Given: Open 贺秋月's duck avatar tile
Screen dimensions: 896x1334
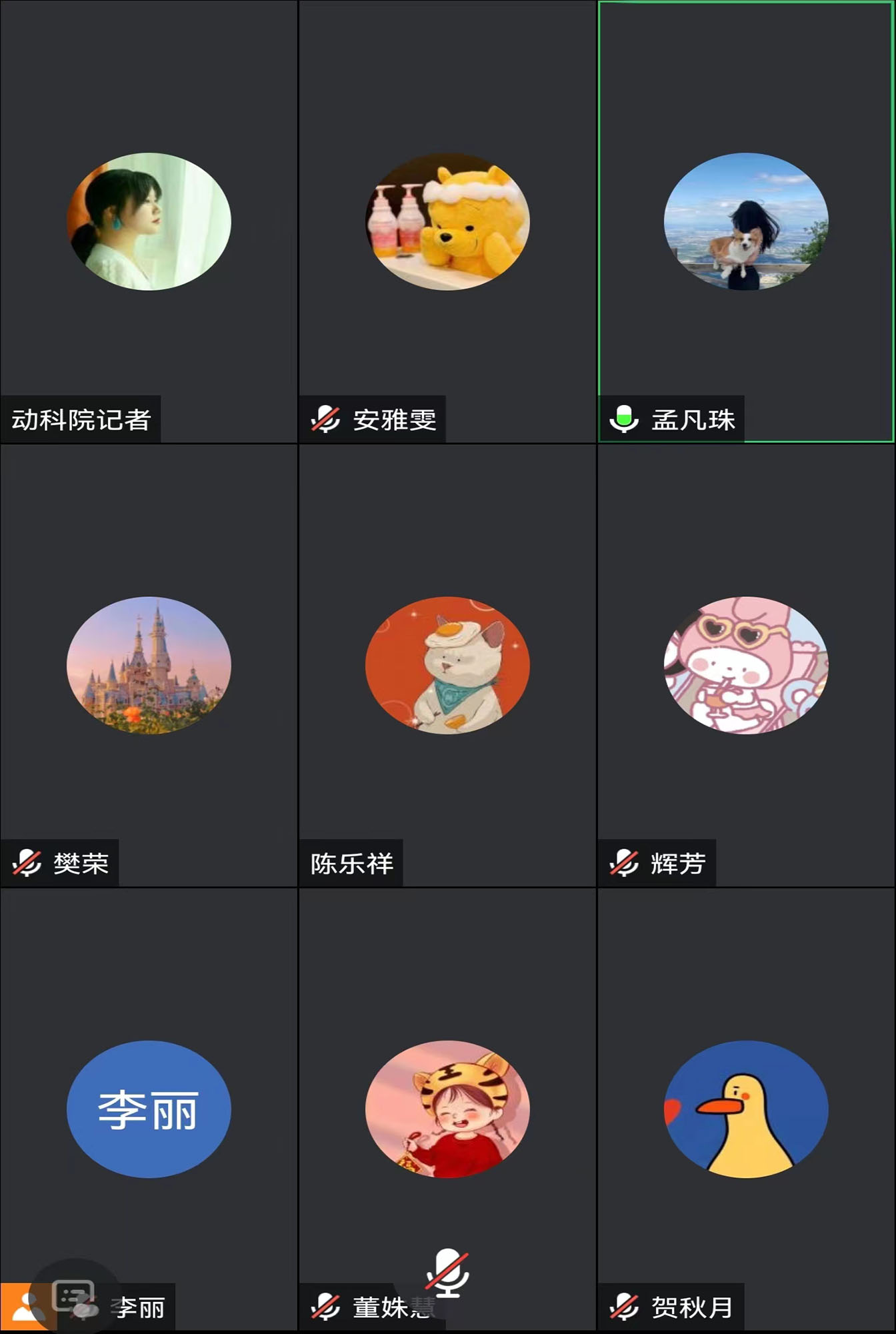Looking at the screenshot, I should (x=746, y=1109).
